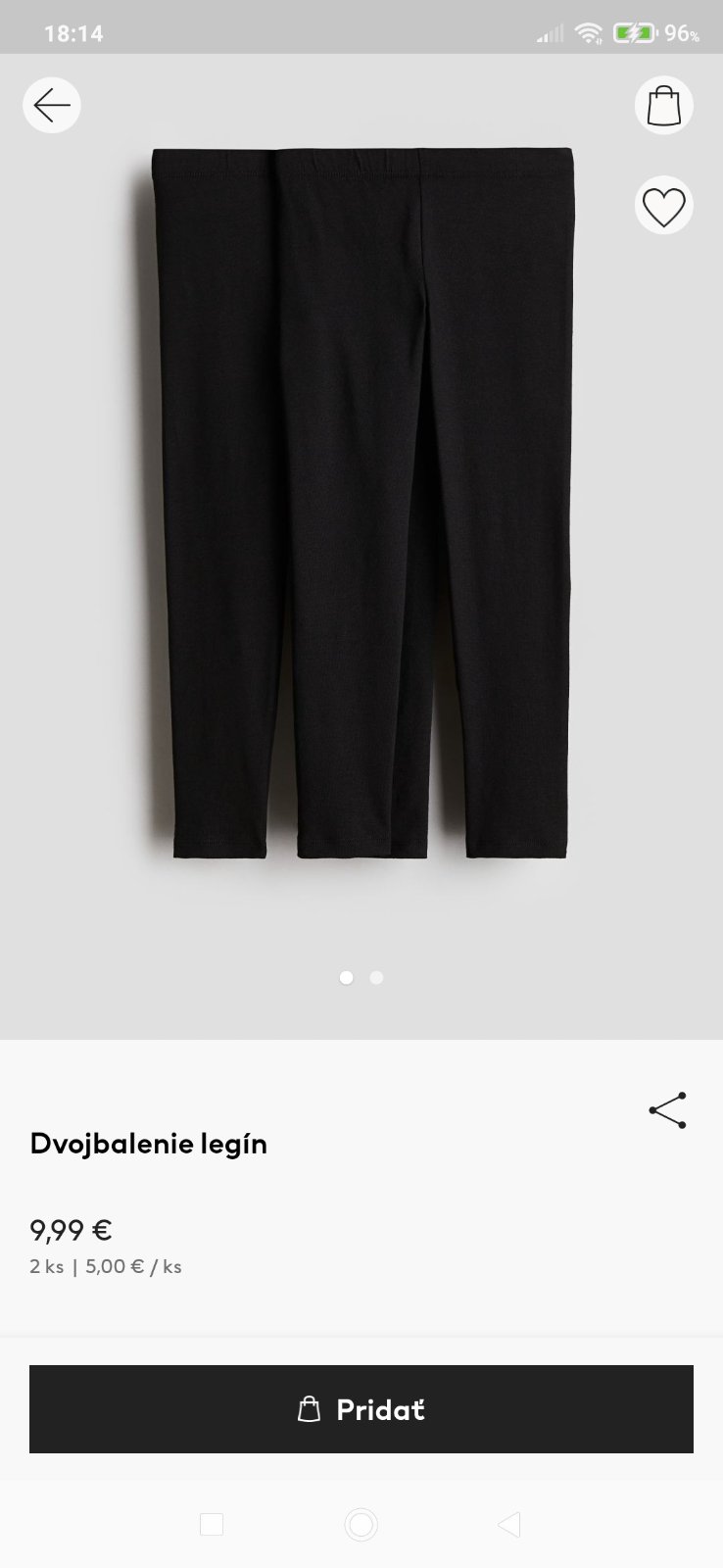Open the shopping bag
Screen dimensions: 723x1568
tap(663, 105)
